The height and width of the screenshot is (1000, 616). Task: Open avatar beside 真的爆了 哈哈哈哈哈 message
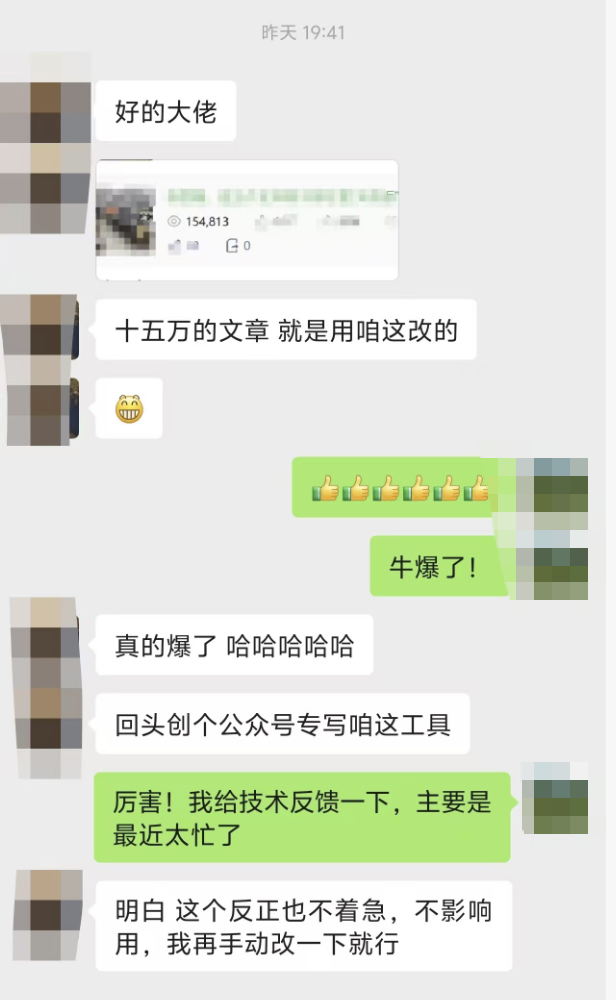click(45, 645)
